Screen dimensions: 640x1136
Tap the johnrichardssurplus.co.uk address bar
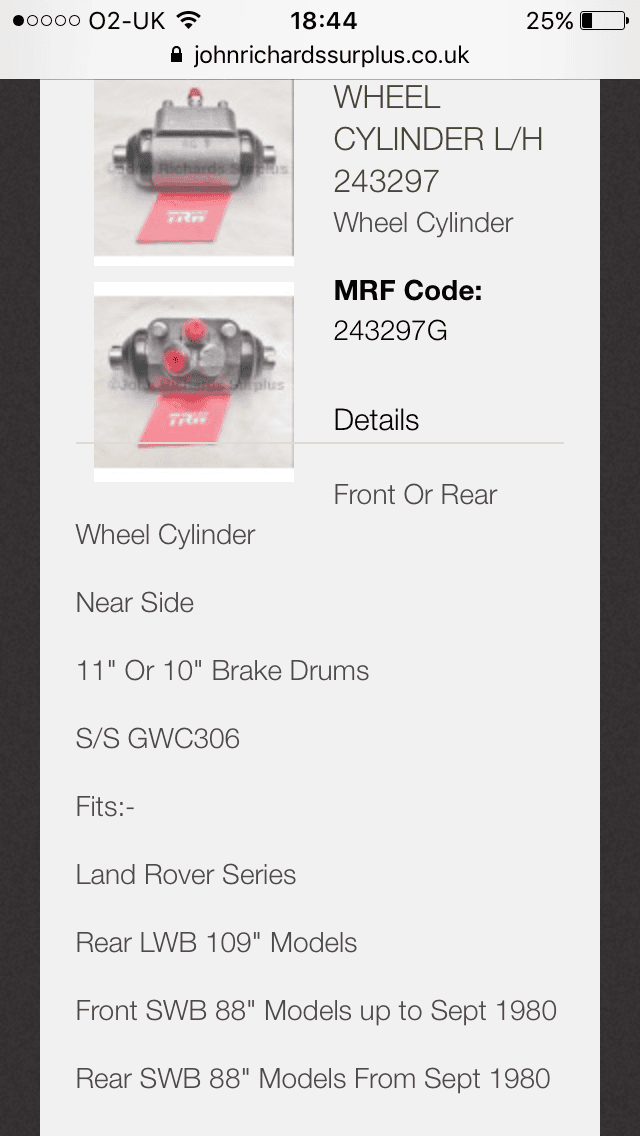pos(320,55)
